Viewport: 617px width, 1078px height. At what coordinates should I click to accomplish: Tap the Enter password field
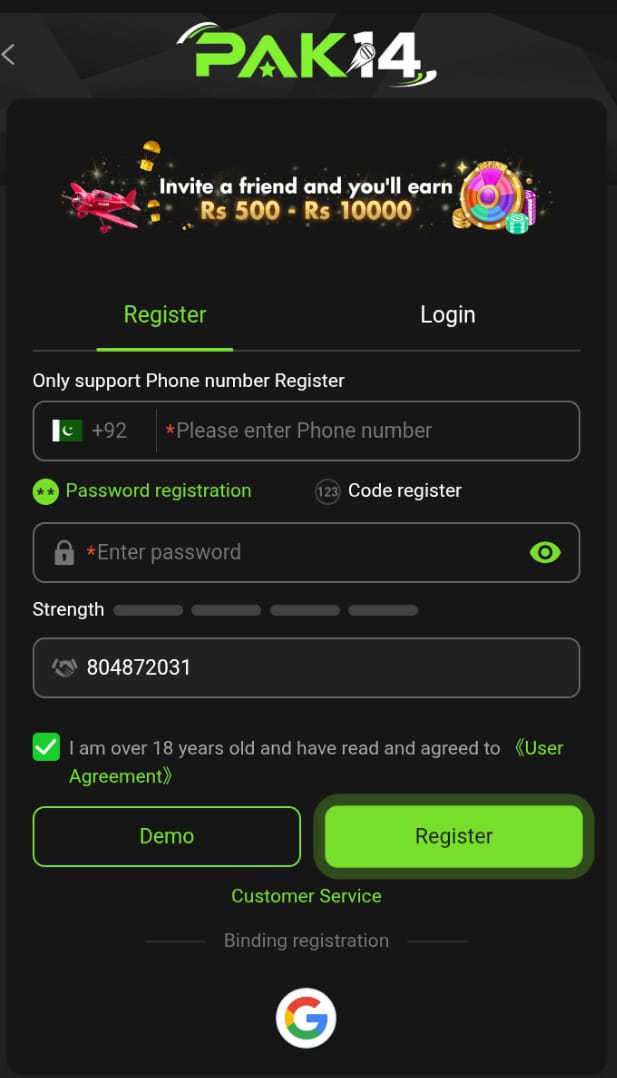click(x=306, y=552)
